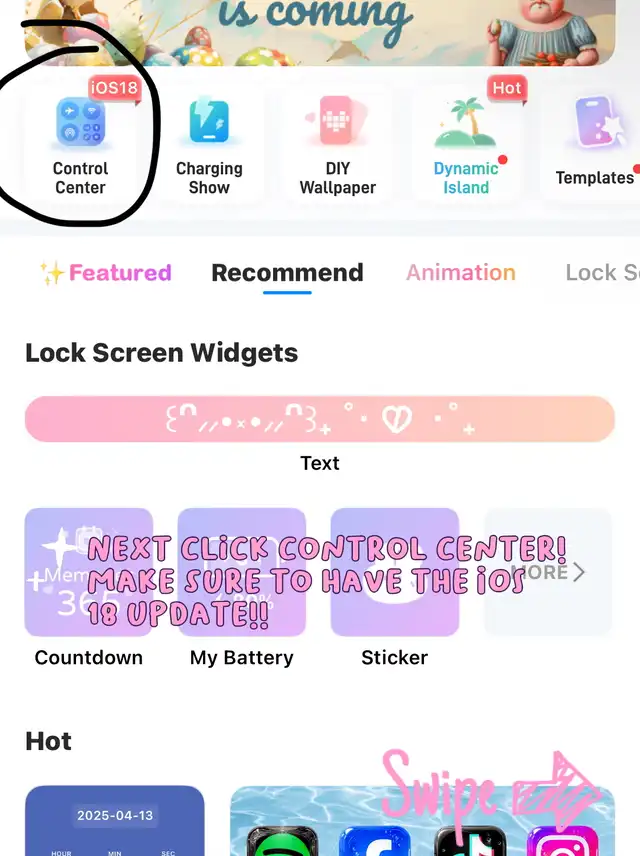Tap MORE to see more lock screen widgets
640x856 pixels.
coord(548,572)
